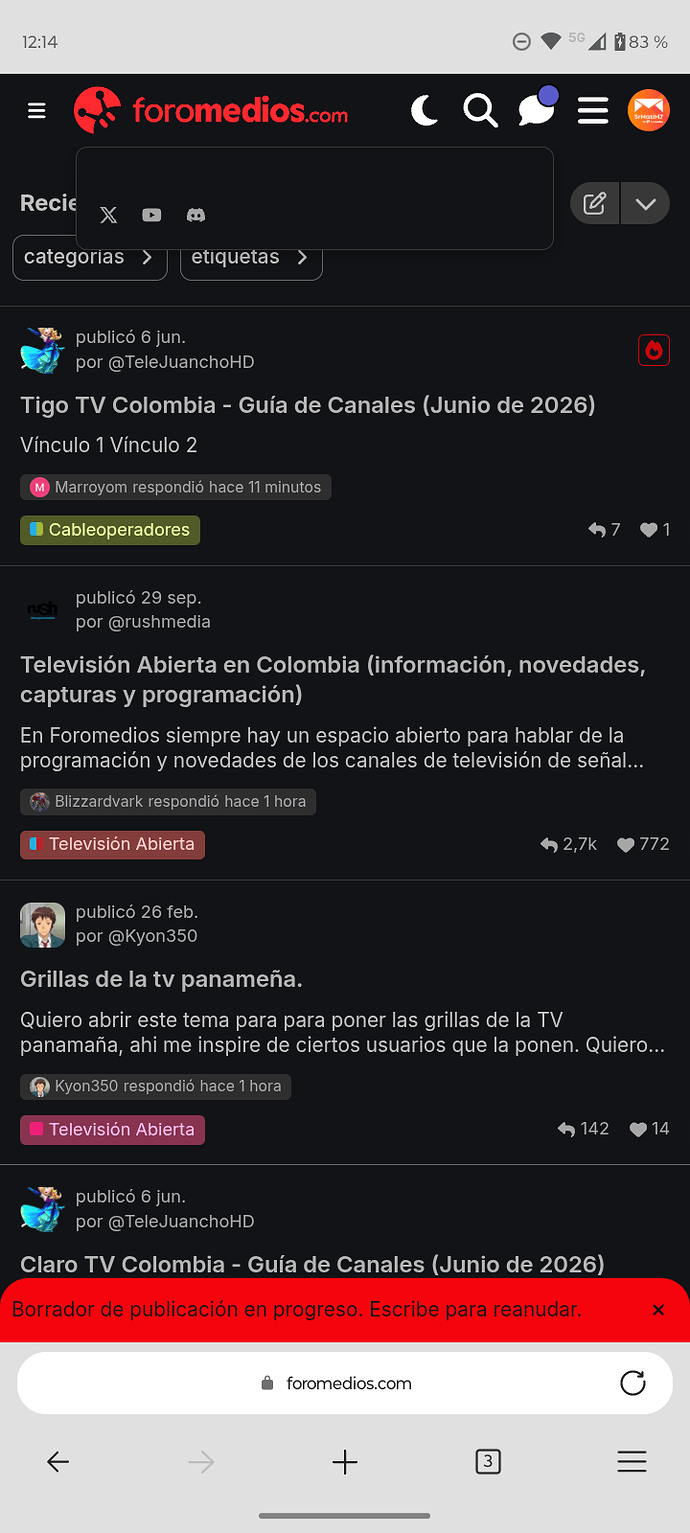This screenshot has width=690, height=1533.
Task: Open topic Grillas de la tv panameña
Action: tap(161, 979)
